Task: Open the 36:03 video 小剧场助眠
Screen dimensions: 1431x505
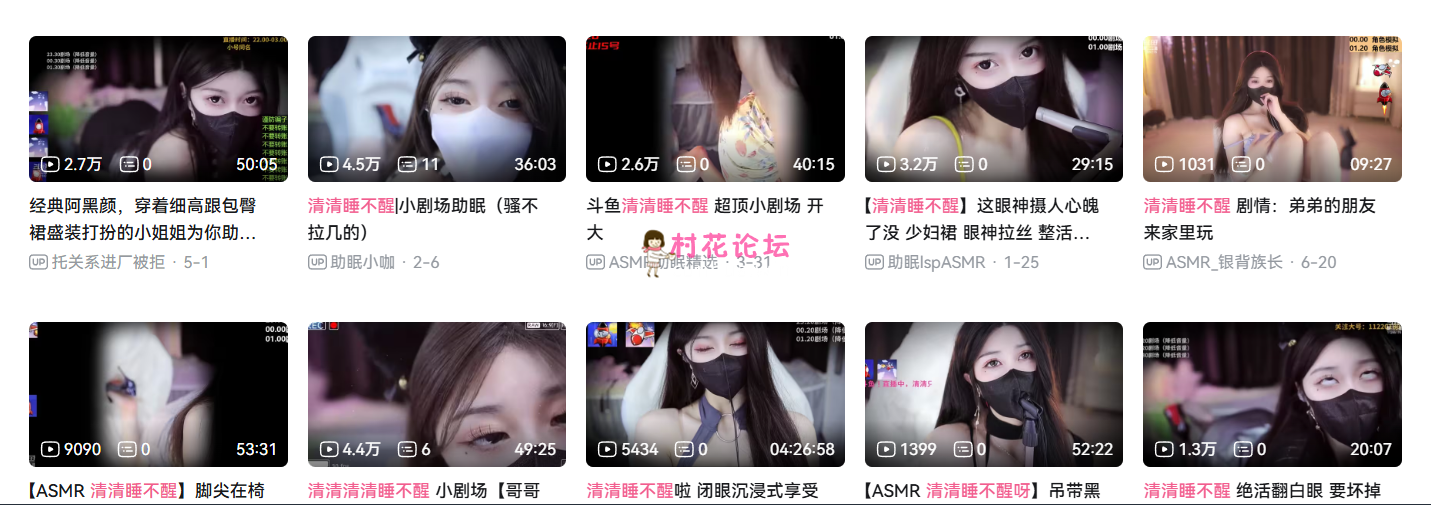Action: click(436, 108)
